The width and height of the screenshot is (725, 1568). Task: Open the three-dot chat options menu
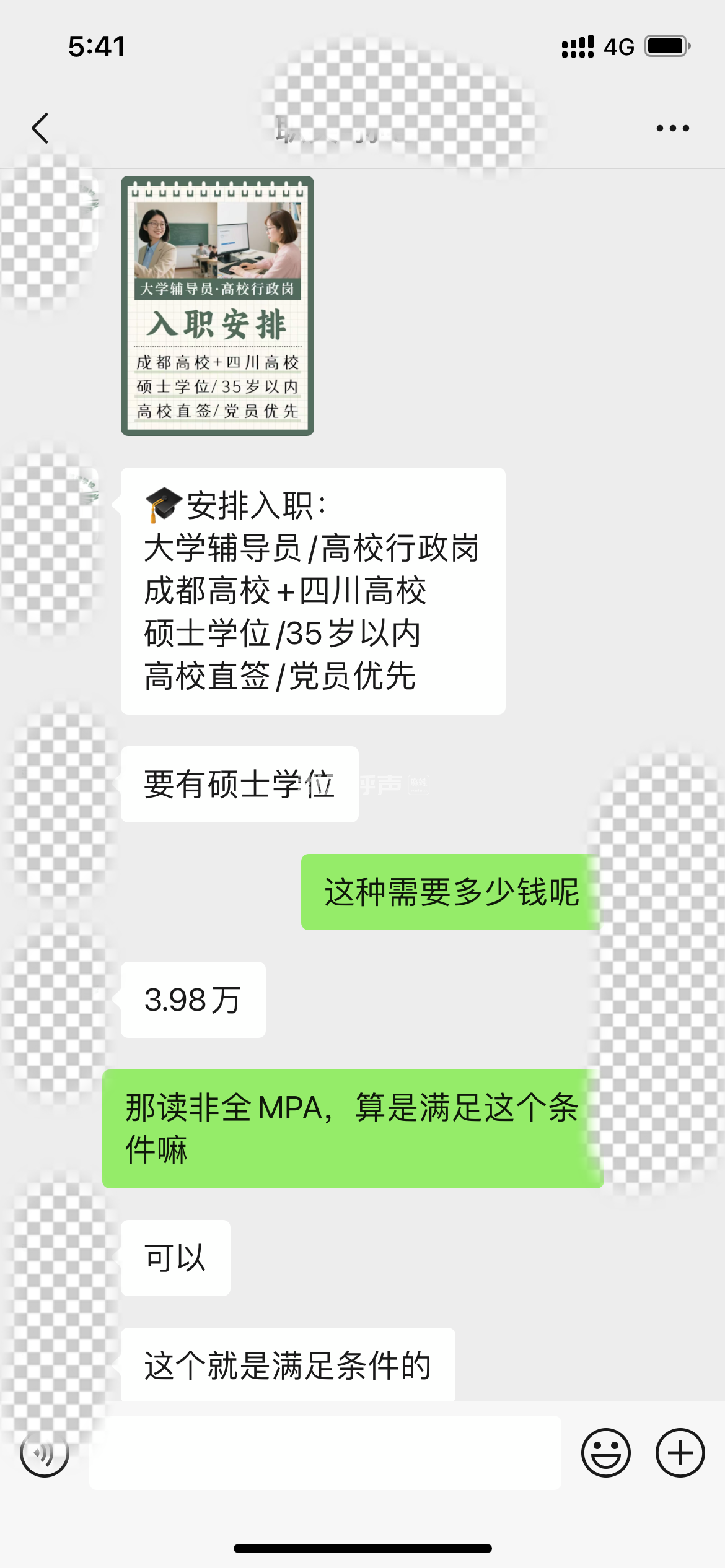(x=672, y=128)
